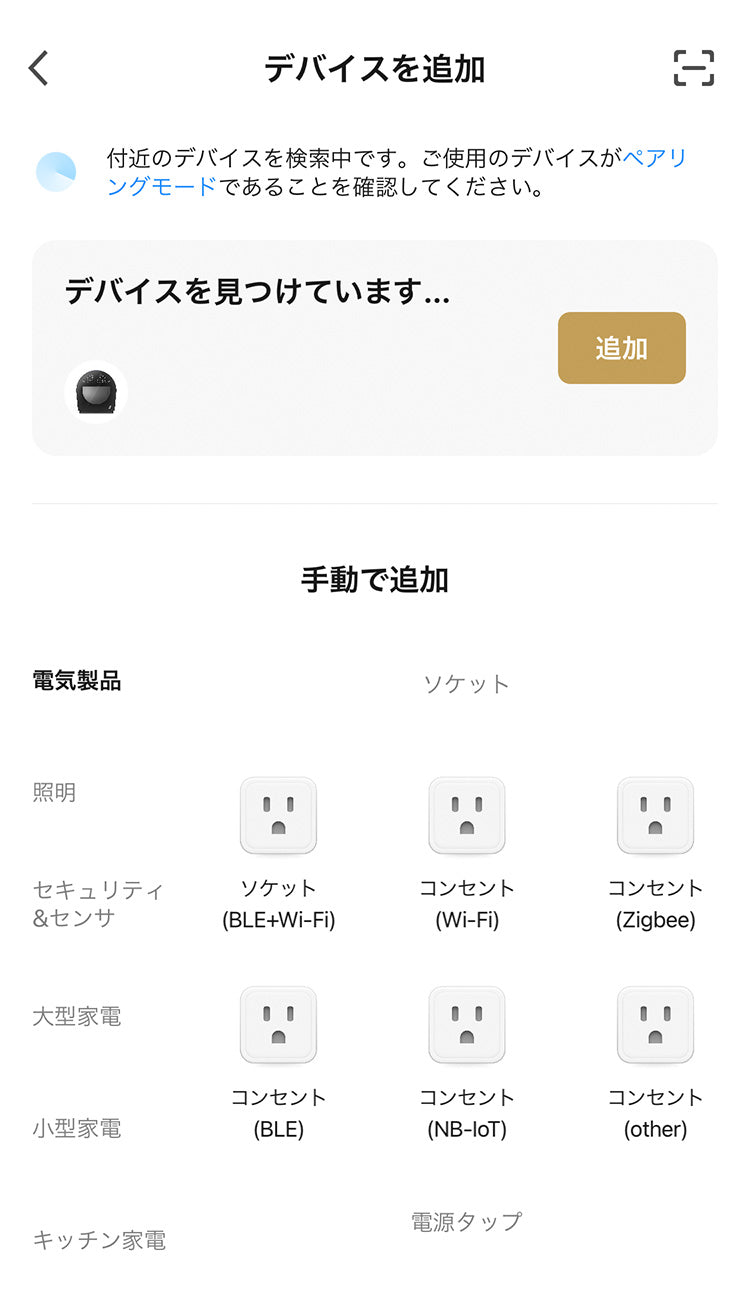Select コンセント (Zigbee) device
This screenshot has width=750, height=1300.
click(x=656, y=855)
